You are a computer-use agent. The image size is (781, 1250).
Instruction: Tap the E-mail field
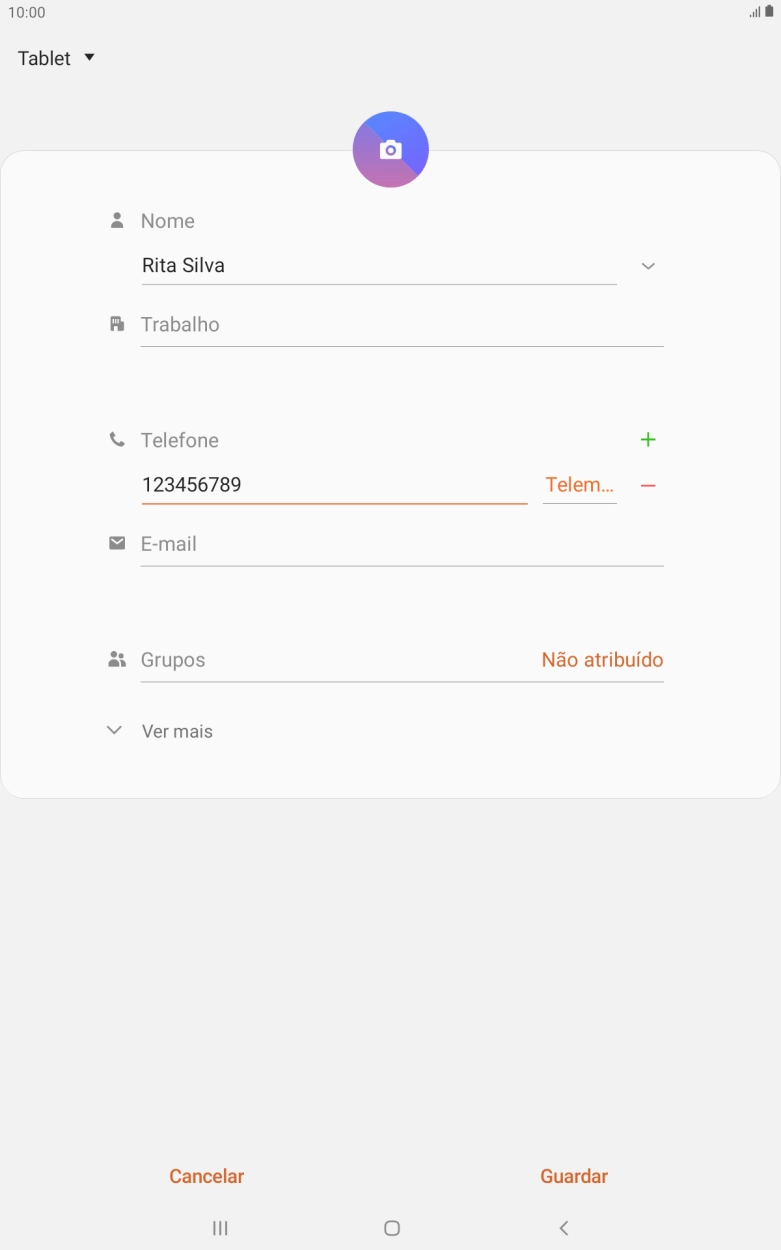[x=401, y=545]
